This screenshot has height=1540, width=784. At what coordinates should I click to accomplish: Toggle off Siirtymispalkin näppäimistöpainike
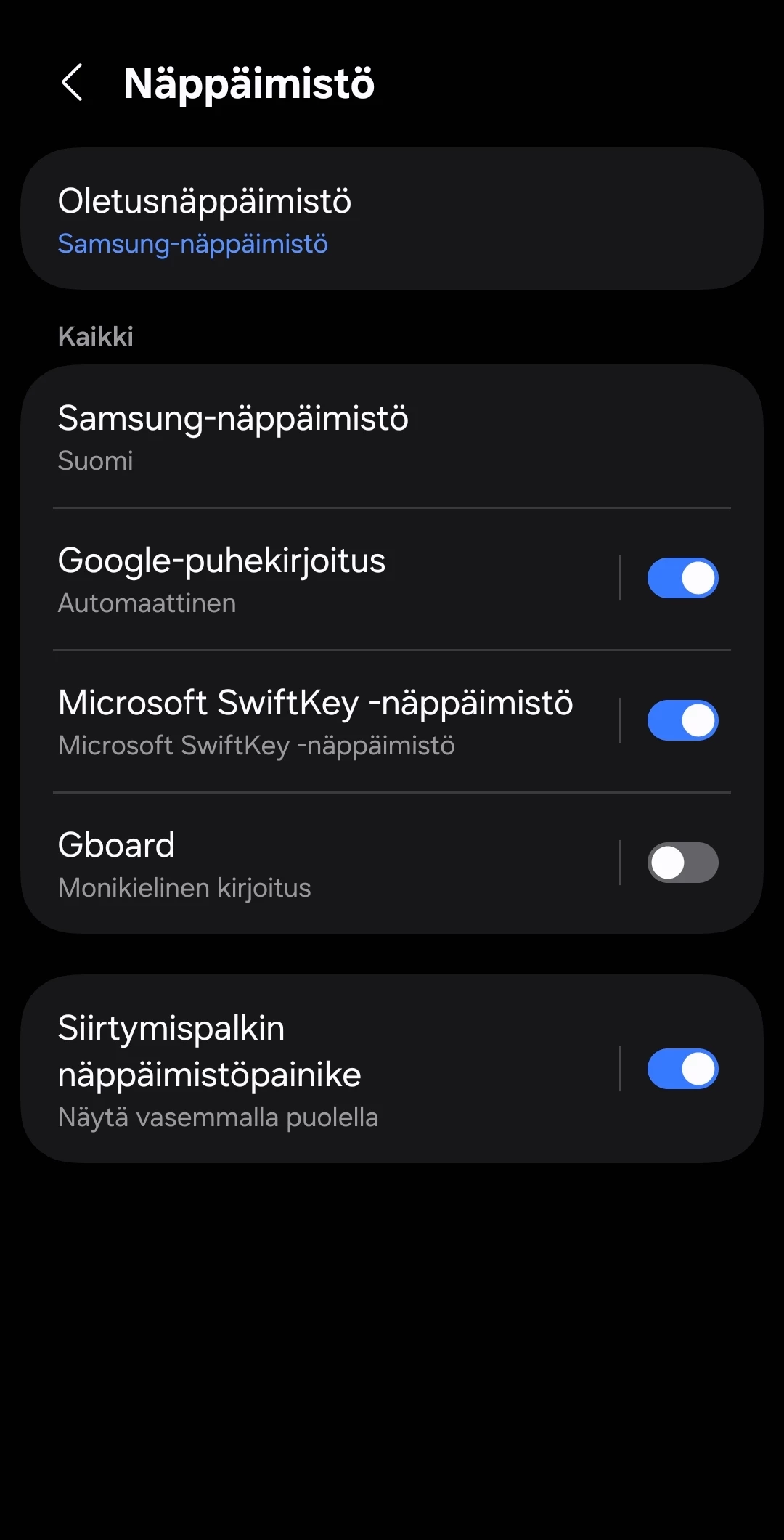(682, 1070)
